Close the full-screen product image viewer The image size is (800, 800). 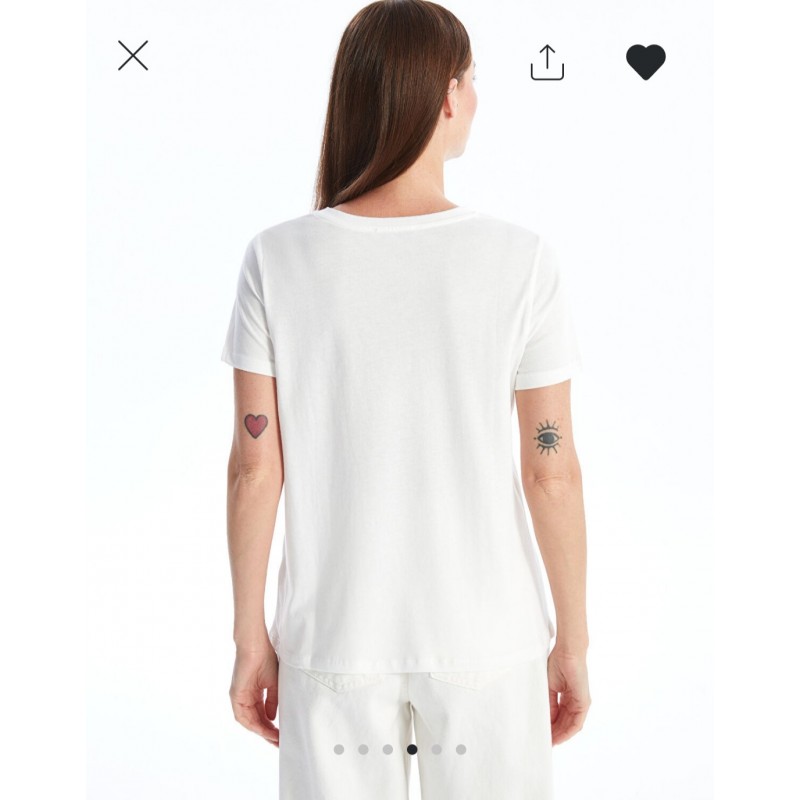[x=133, y=56]
